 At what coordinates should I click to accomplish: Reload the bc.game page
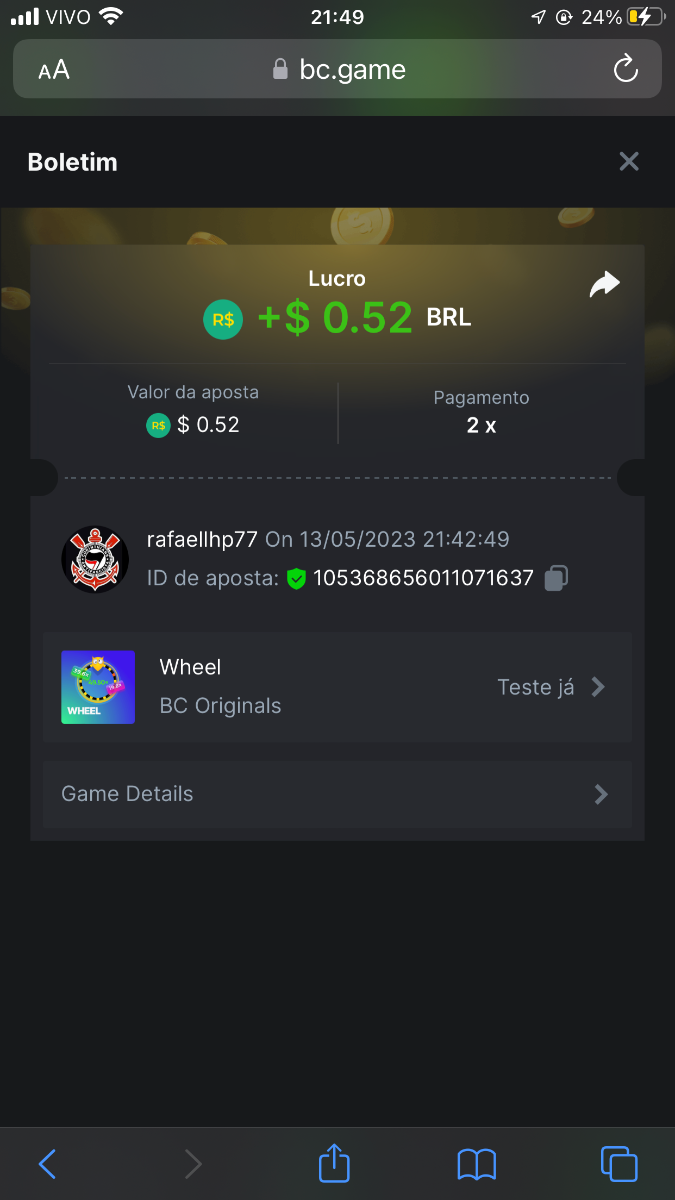625,70
